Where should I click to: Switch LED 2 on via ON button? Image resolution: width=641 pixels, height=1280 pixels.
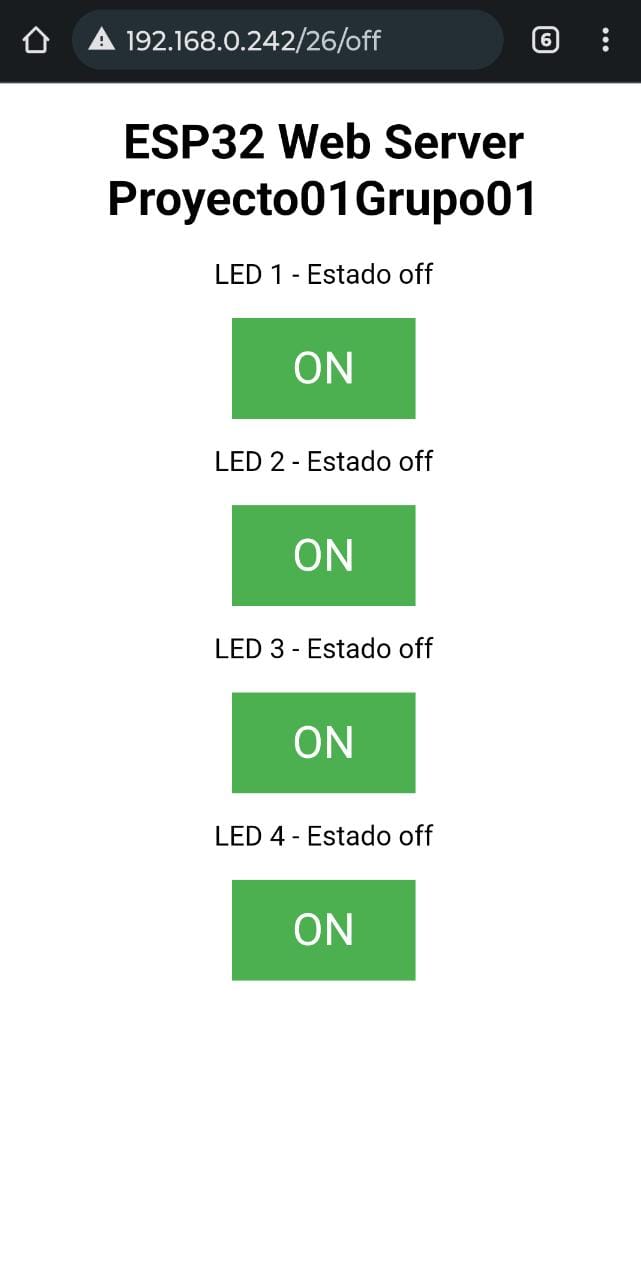point(323,555)
